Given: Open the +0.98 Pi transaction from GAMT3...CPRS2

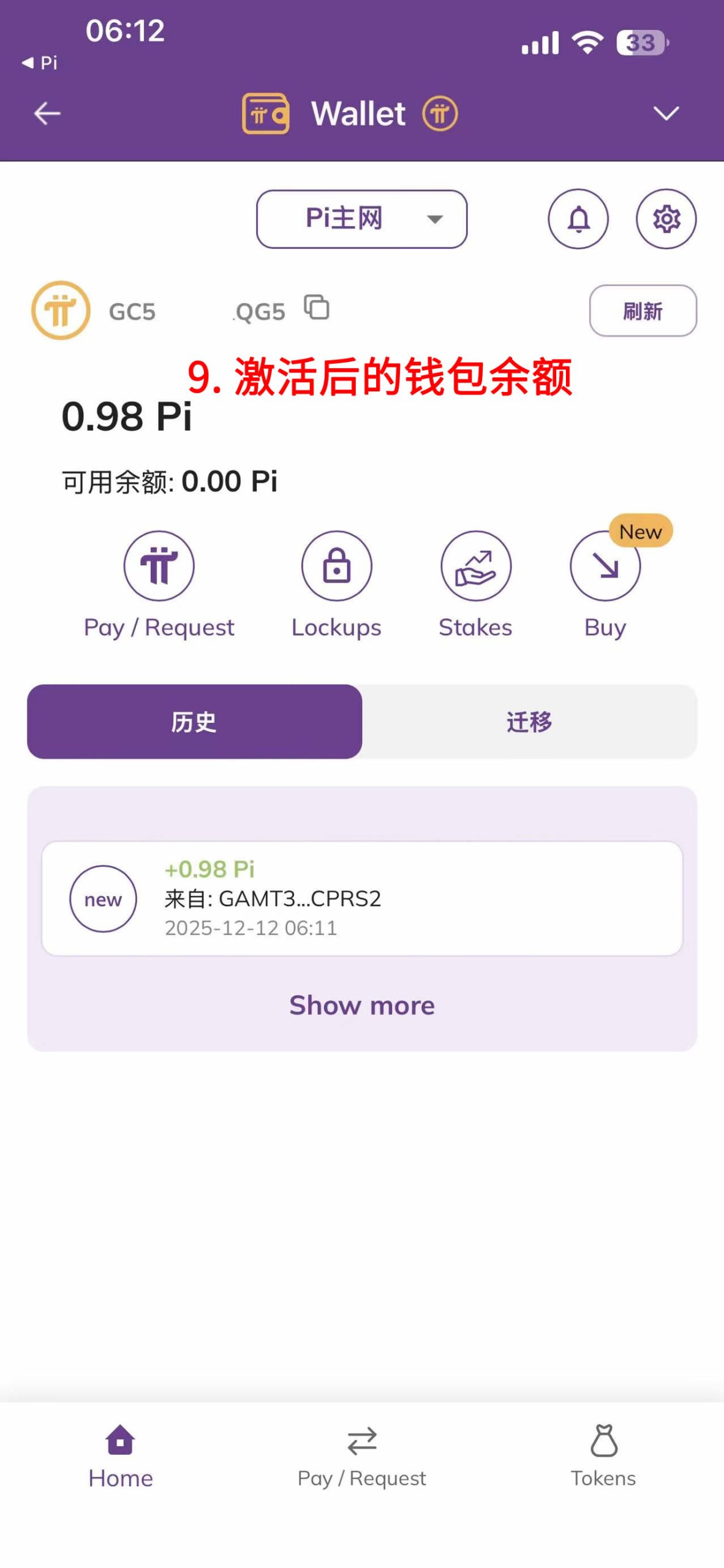Looking at the screenshot, I should [x=361, y=899].
